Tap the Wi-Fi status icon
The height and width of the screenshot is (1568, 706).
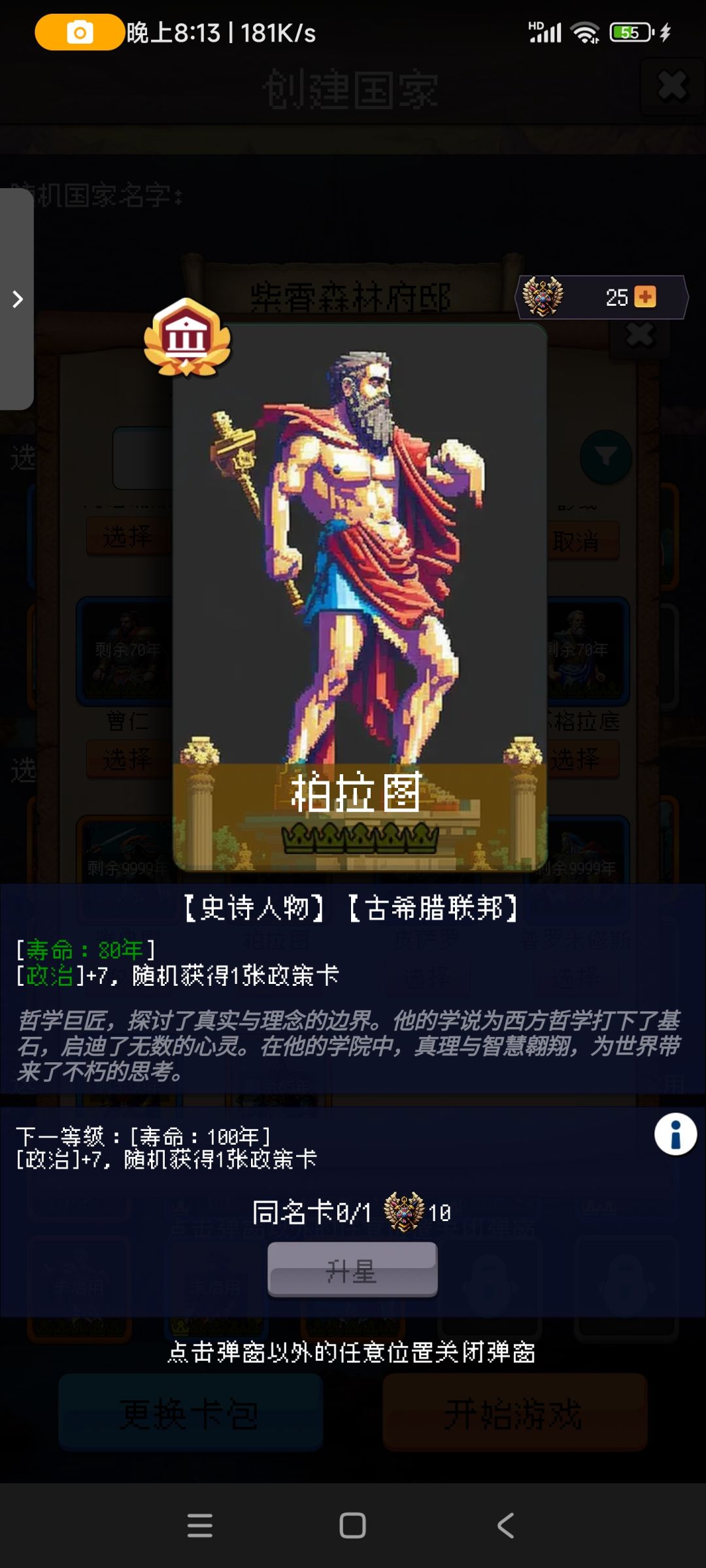[x=586, y=31]
